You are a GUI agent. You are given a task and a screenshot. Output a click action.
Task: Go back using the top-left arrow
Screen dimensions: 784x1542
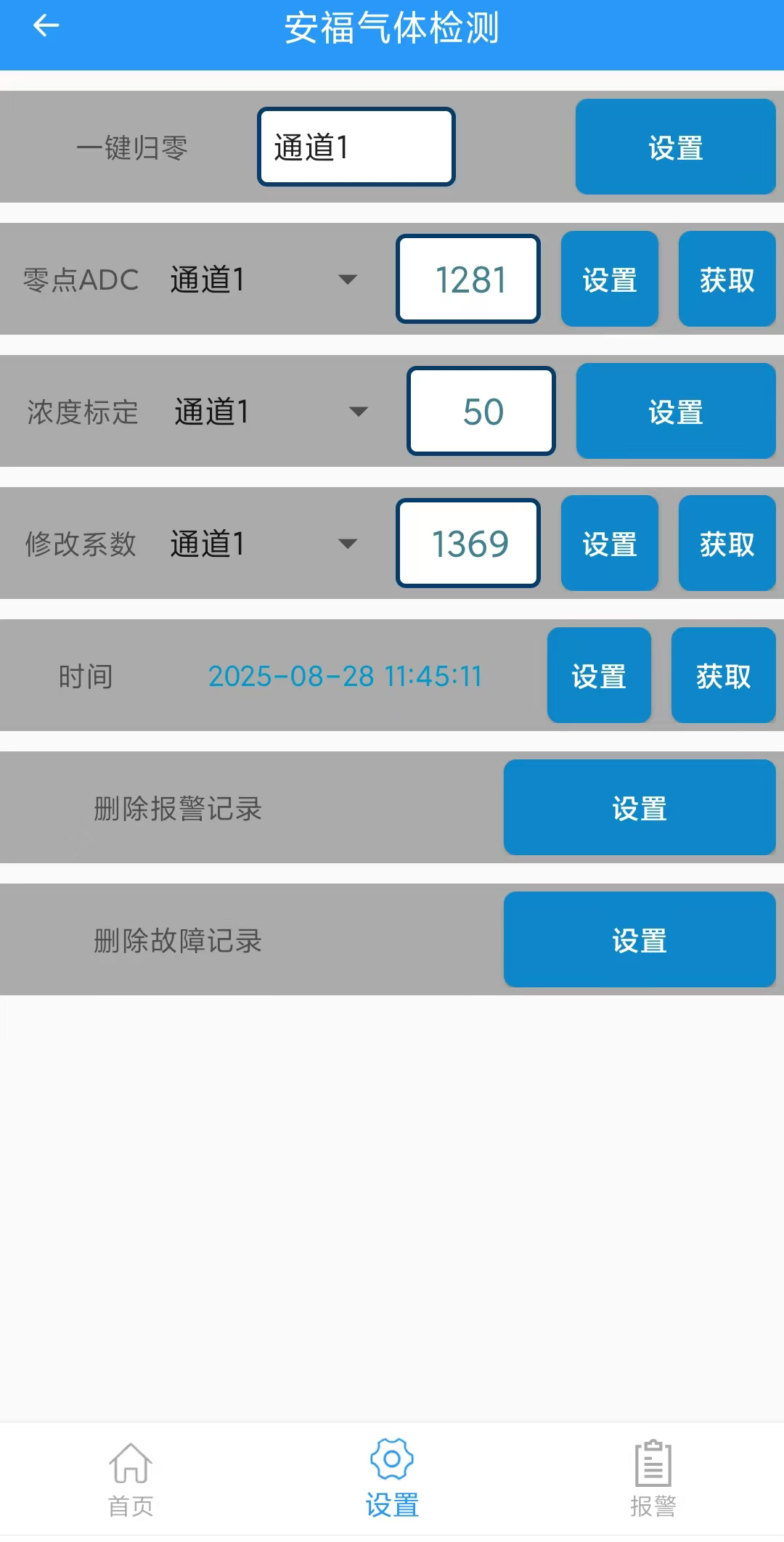pos(46,26)
